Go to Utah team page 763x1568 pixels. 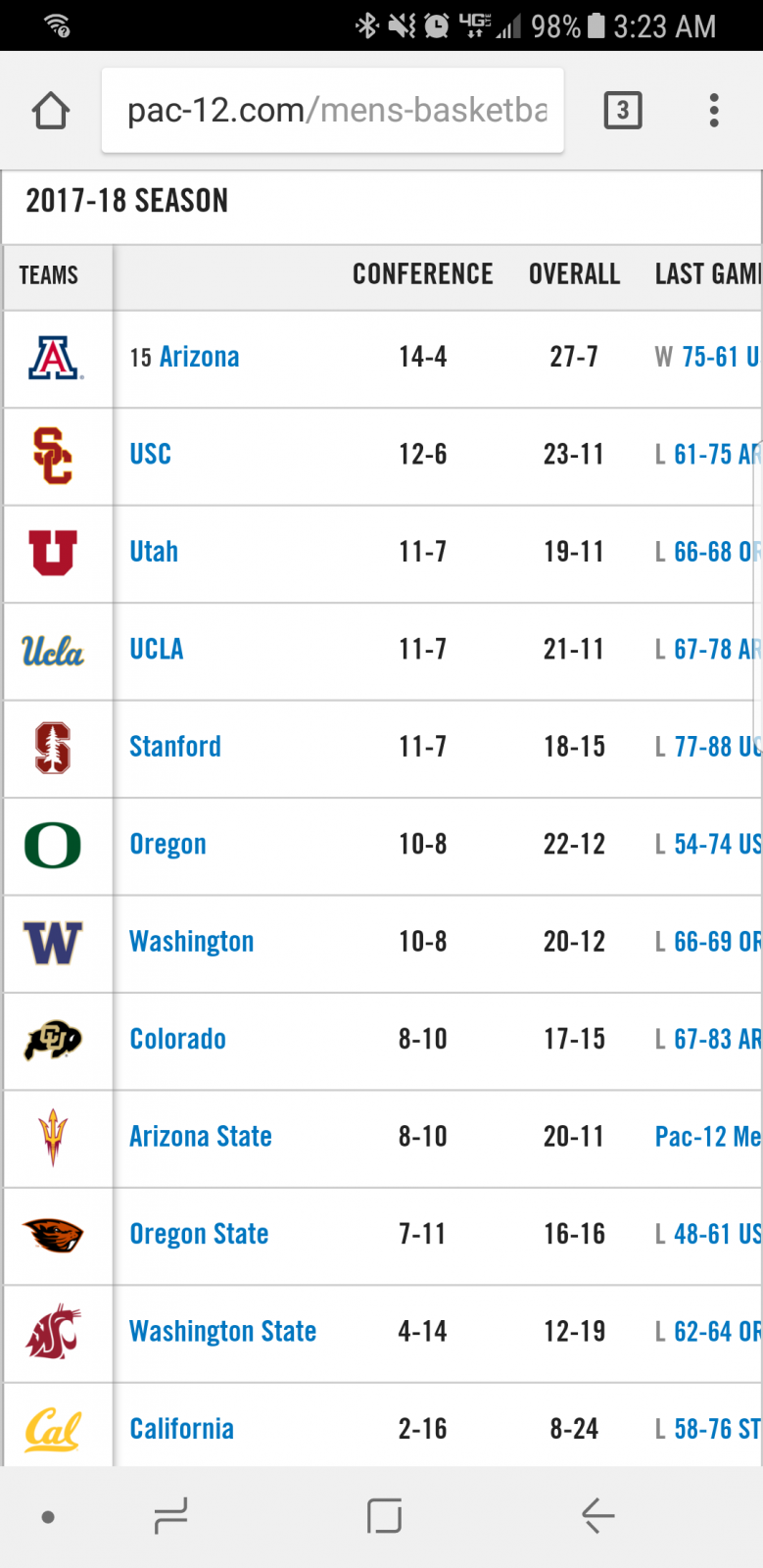point(154,552)
